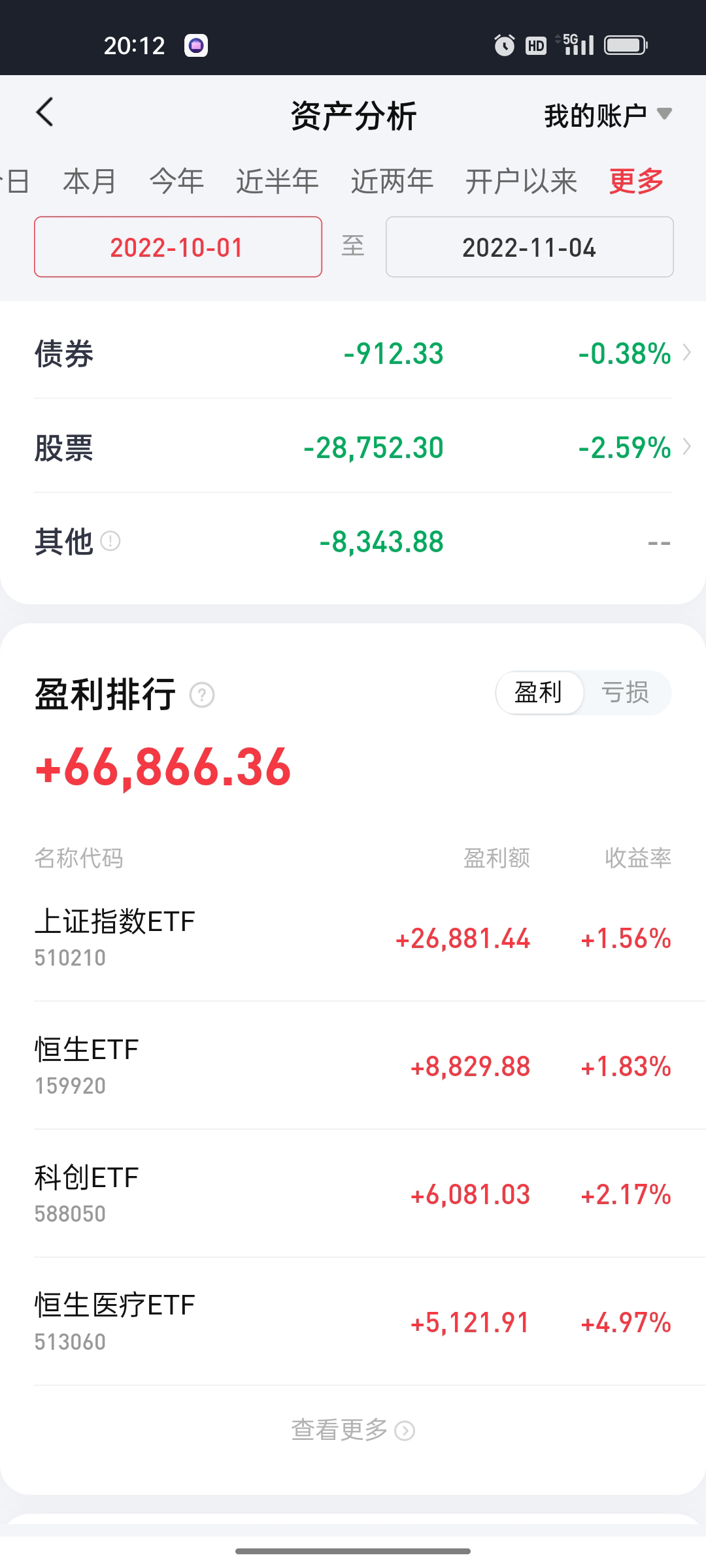Open the 股票 breakdown row
706x1568 pixels.
[x=353, y=448]
